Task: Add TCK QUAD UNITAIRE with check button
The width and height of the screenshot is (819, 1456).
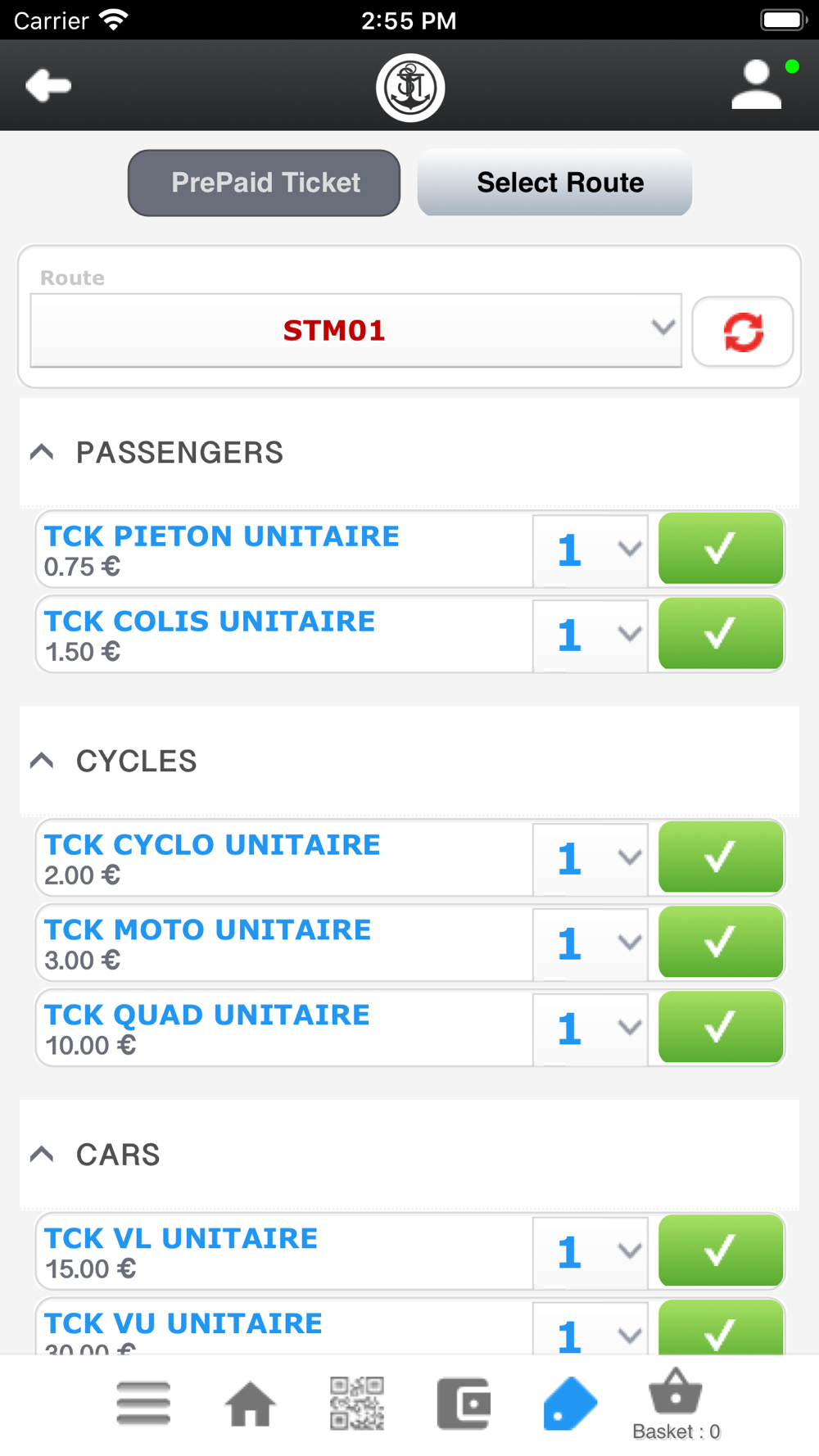Action: (x=721, y=1028)
